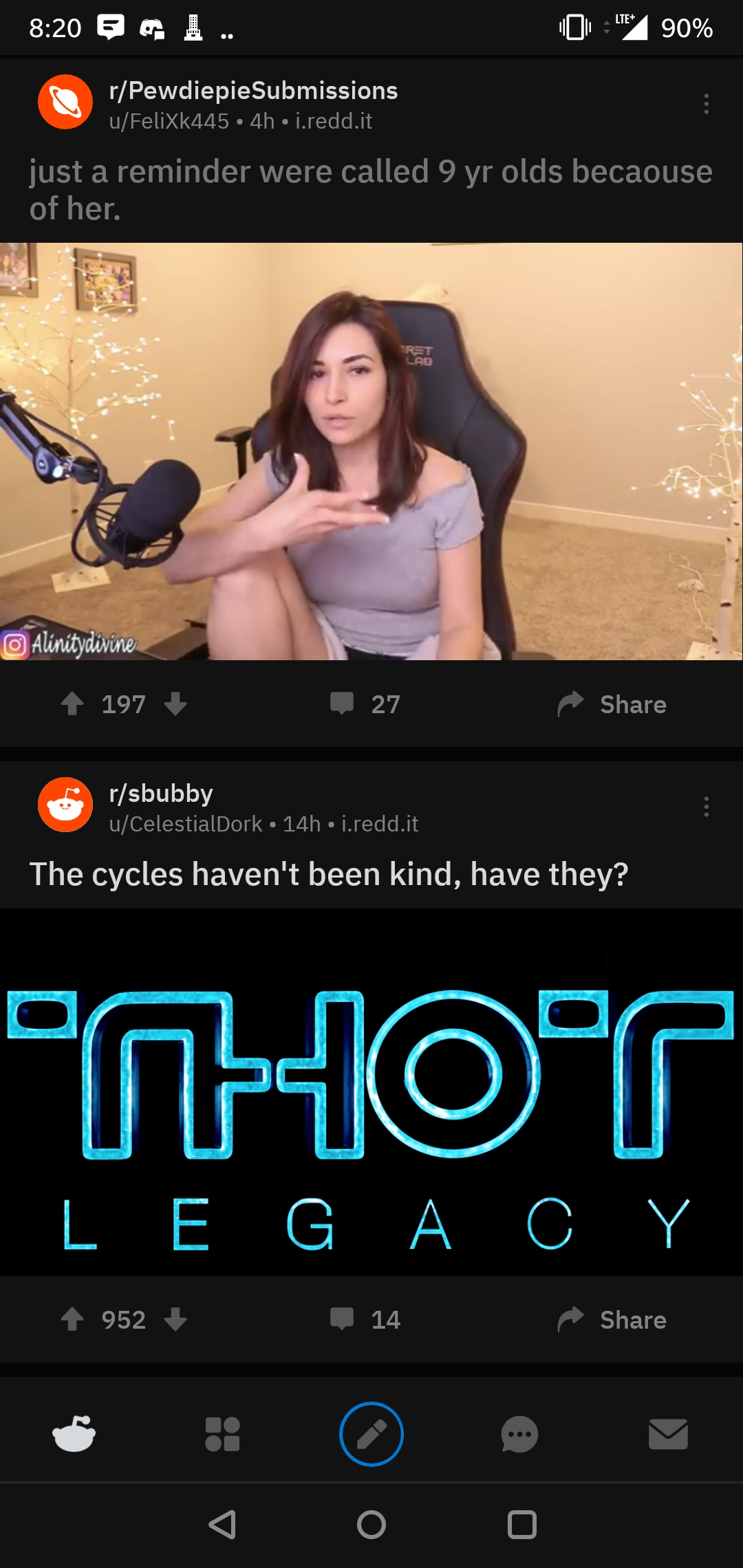Viewport: 743px width, 1568px height.
Task: Visit the r/sbubby subreddit name
Action: pos(161,792)
